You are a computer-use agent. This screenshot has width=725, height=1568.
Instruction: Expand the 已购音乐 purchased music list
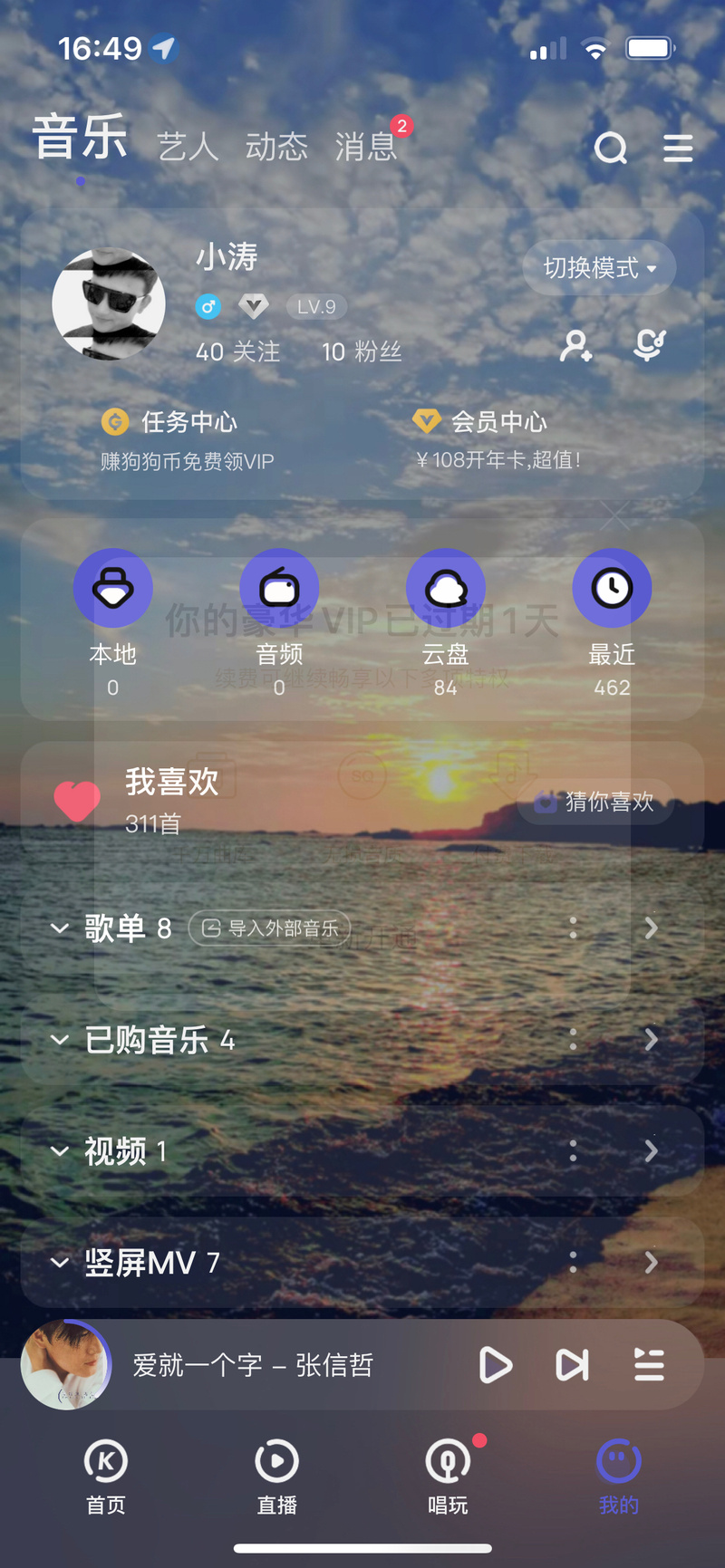click(60, 1040)
